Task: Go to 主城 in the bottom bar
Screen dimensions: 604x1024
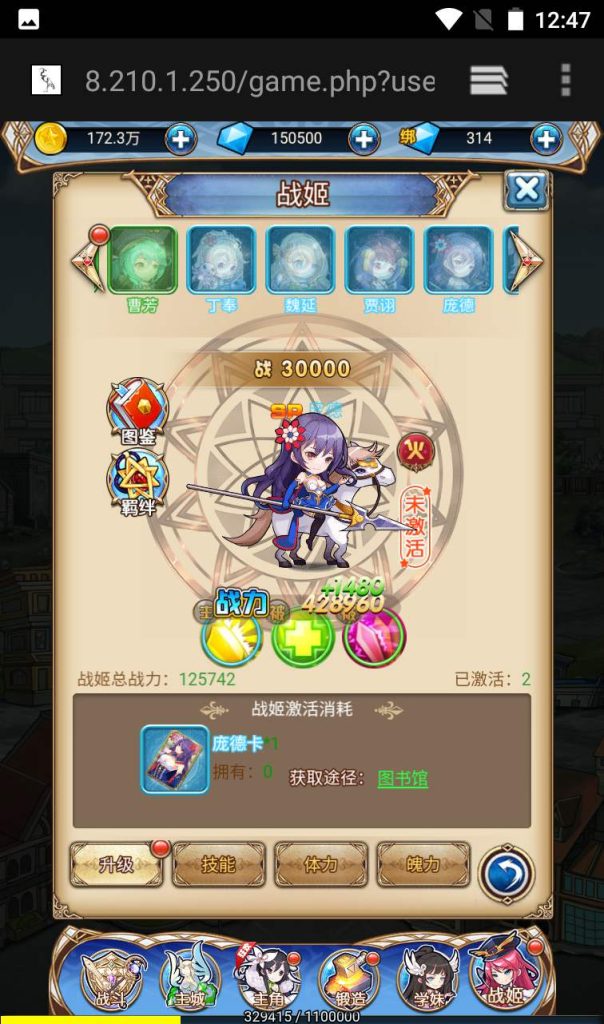Action: tap(190, 975)
